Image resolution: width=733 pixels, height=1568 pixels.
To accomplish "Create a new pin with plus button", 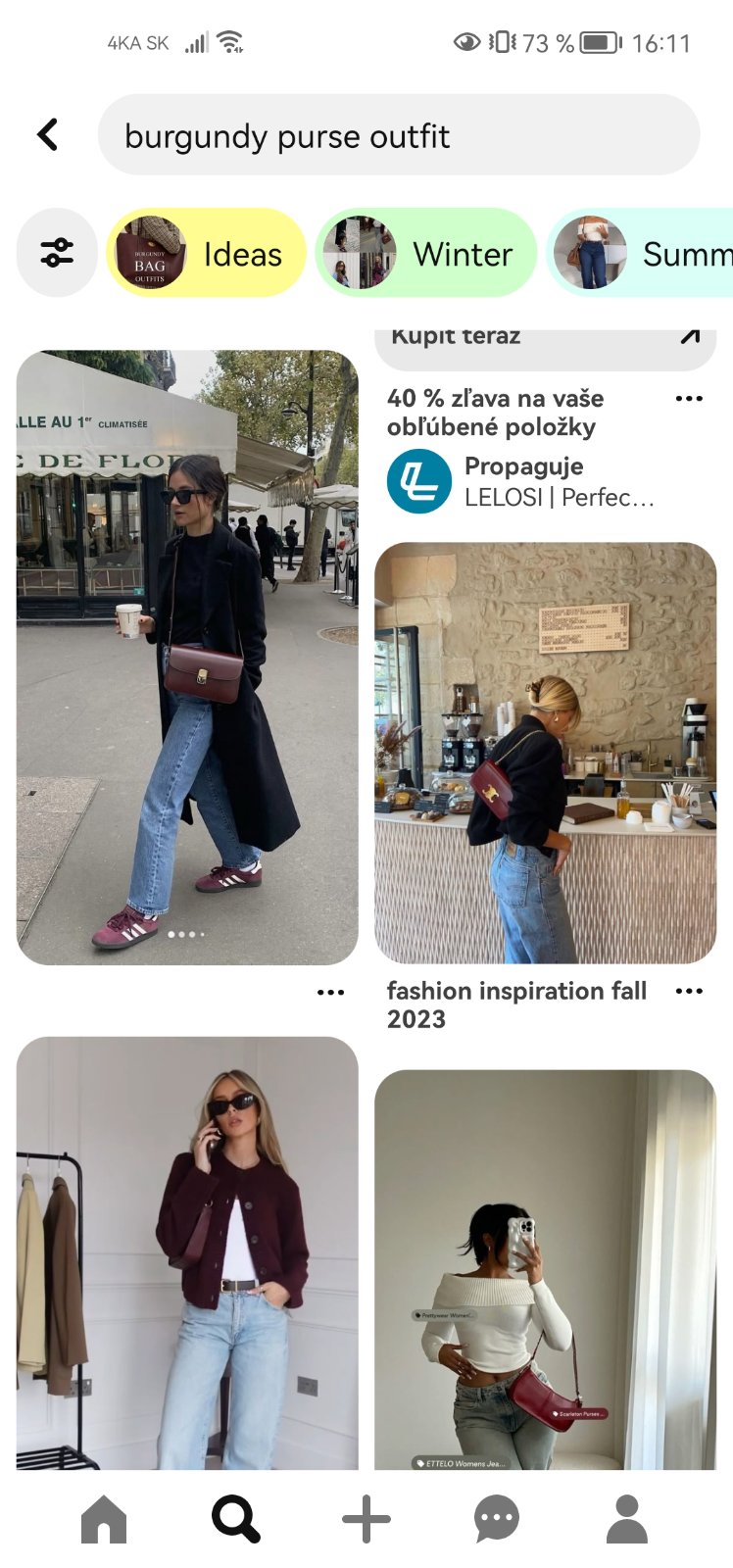I will pyautogui.click(x=366, y=1519).
